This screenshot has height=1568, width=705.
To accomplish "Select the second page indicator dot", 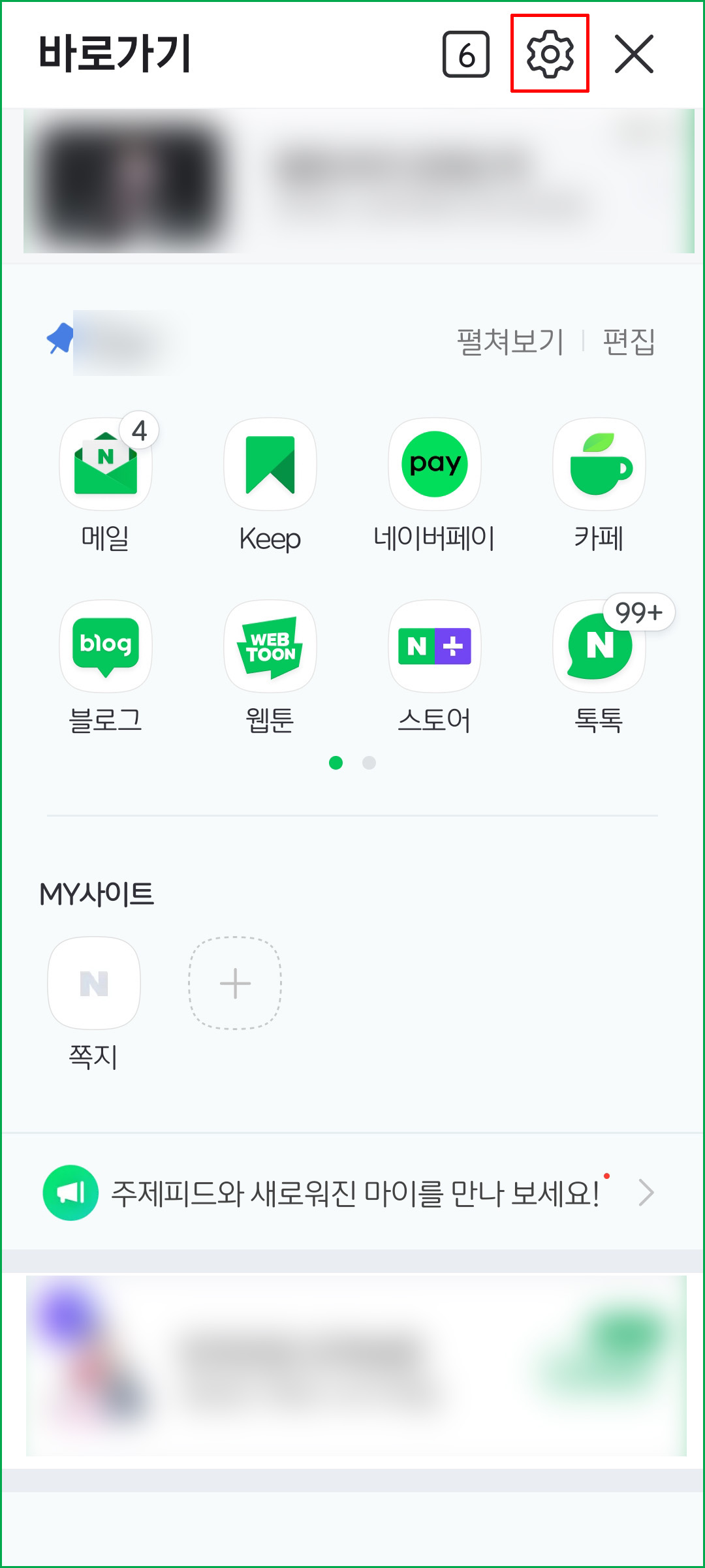I will click(369, 762).
